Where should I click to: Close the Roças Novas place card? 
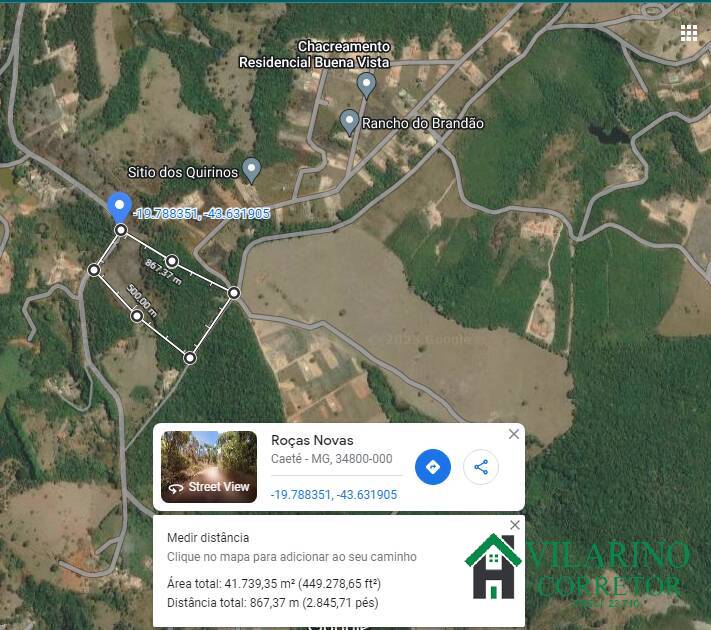pyautogui.click(x=513, y=434)
